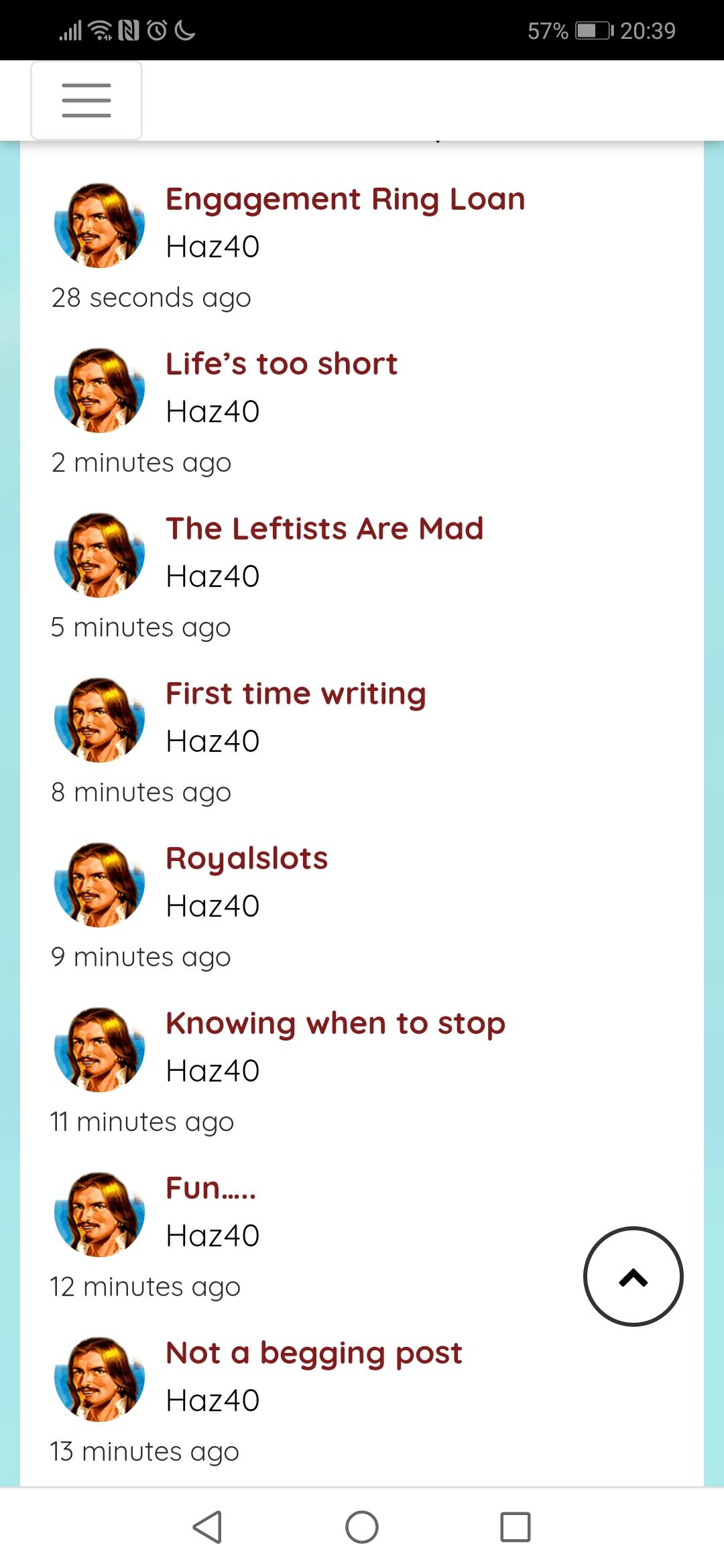Open The Leftists Are Mad post
This screenshot has height=1568, width=724.
tap(324, 529)
